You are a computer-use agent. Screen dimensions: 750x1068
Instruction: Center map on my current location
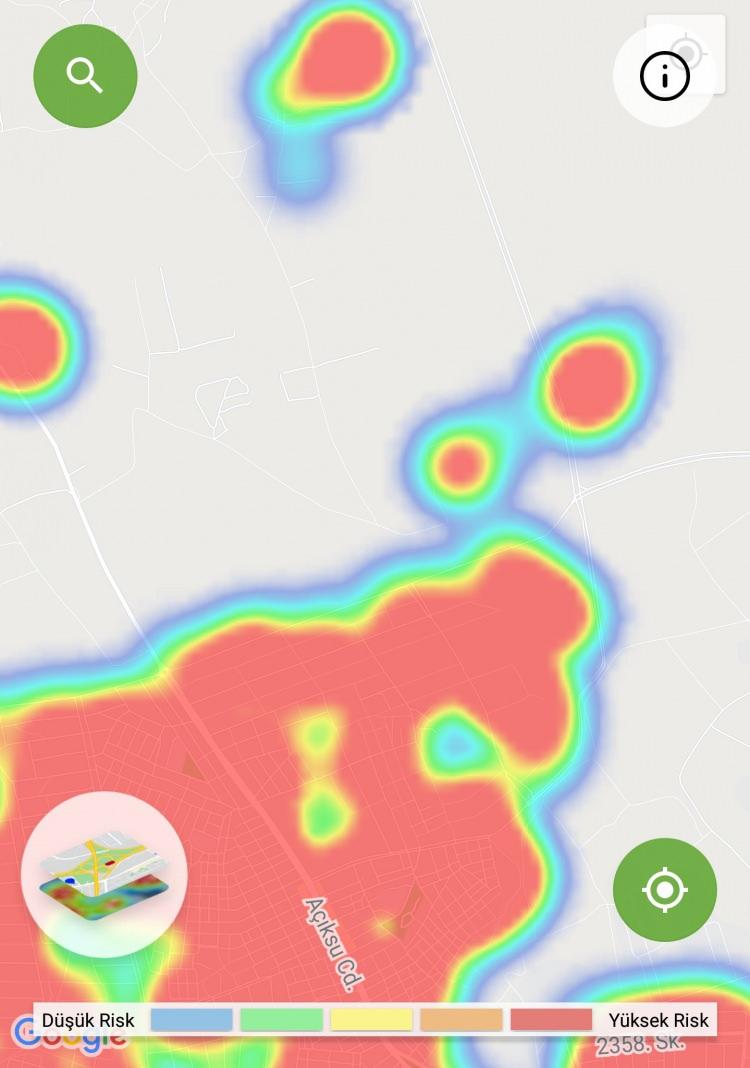tap(665, 889)
